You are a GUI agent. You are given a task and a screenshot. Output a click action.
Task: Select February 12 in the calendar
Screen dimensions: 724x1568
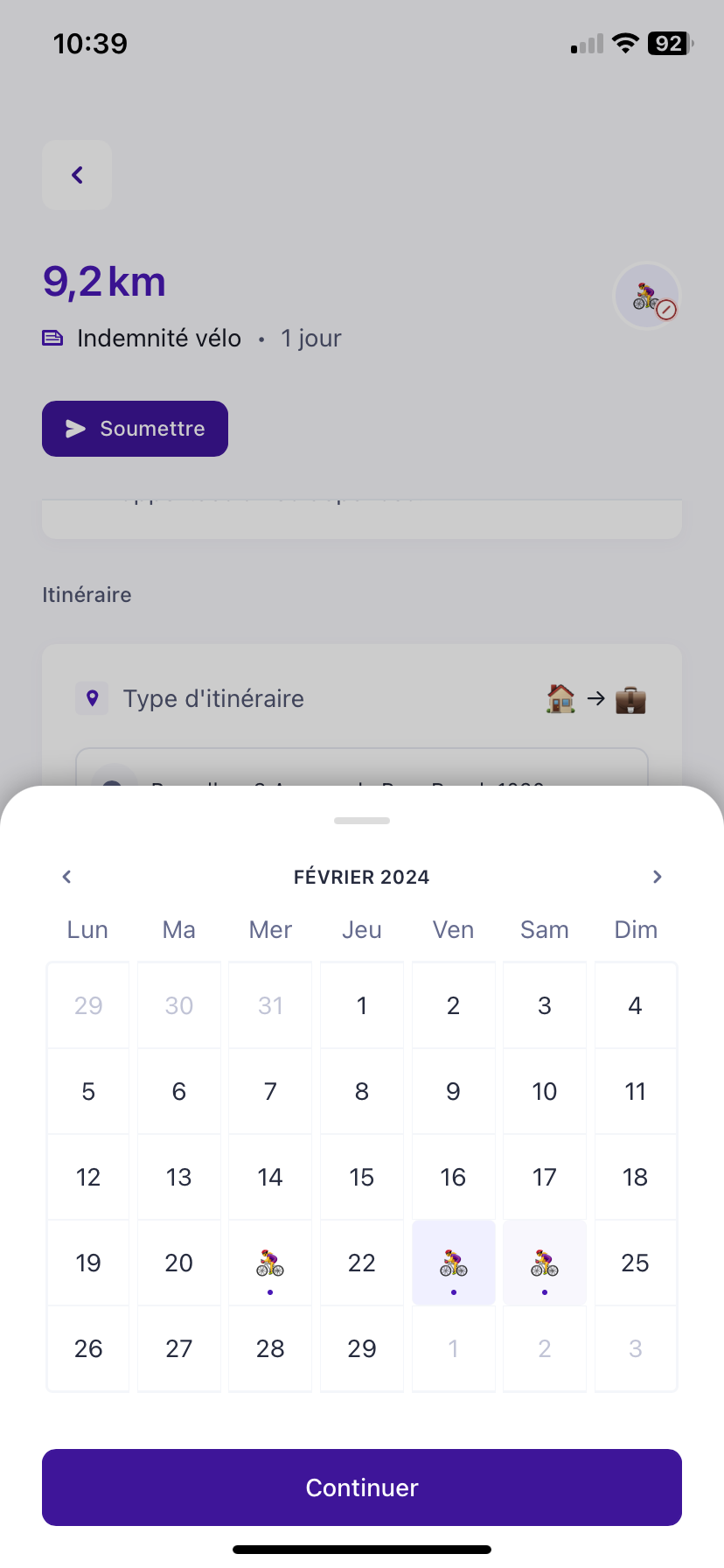point(88,1177)
